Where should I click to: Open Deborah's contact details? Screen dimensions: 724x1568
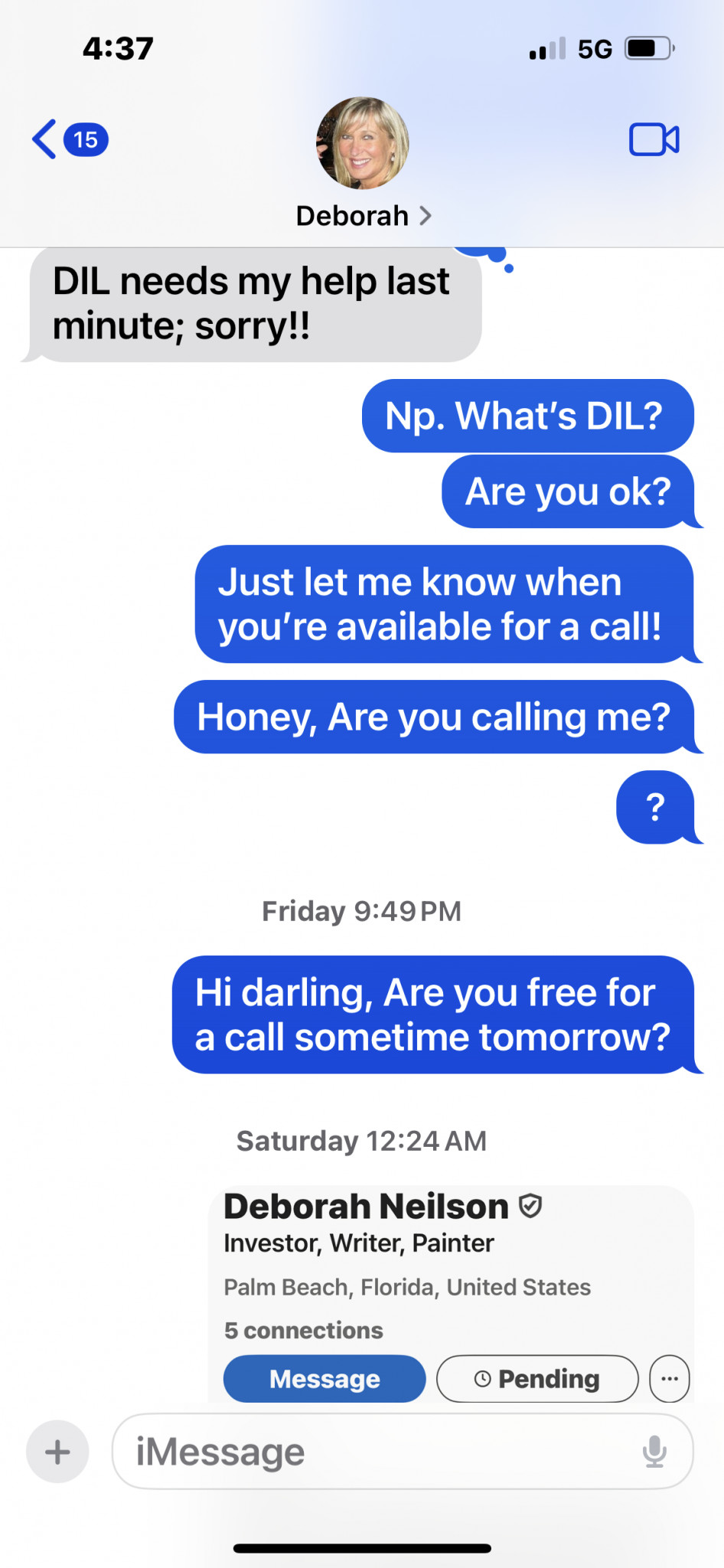coord(363,216)
